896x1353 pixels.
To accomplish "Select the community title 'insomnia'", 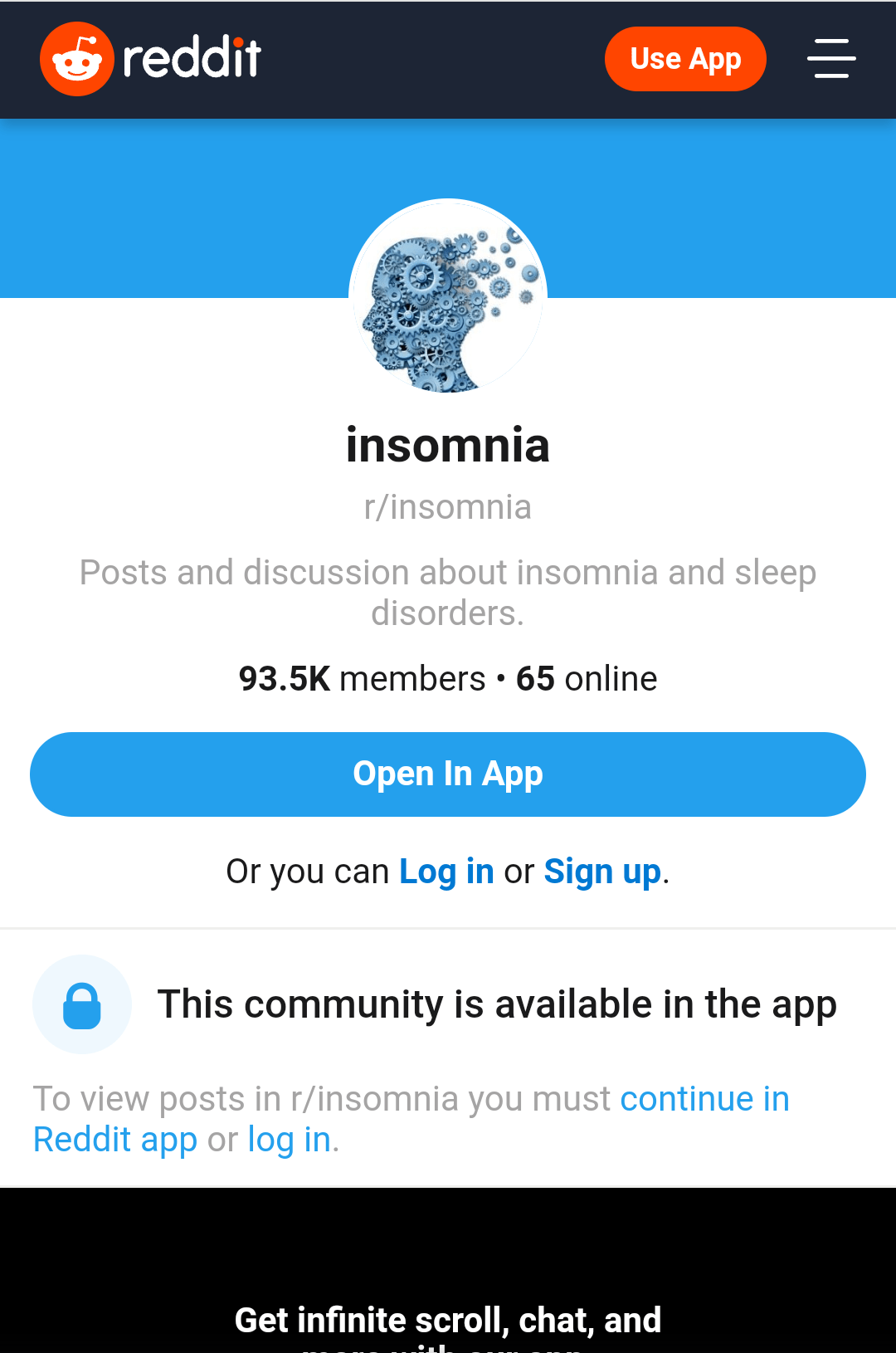I will (448, 446).
